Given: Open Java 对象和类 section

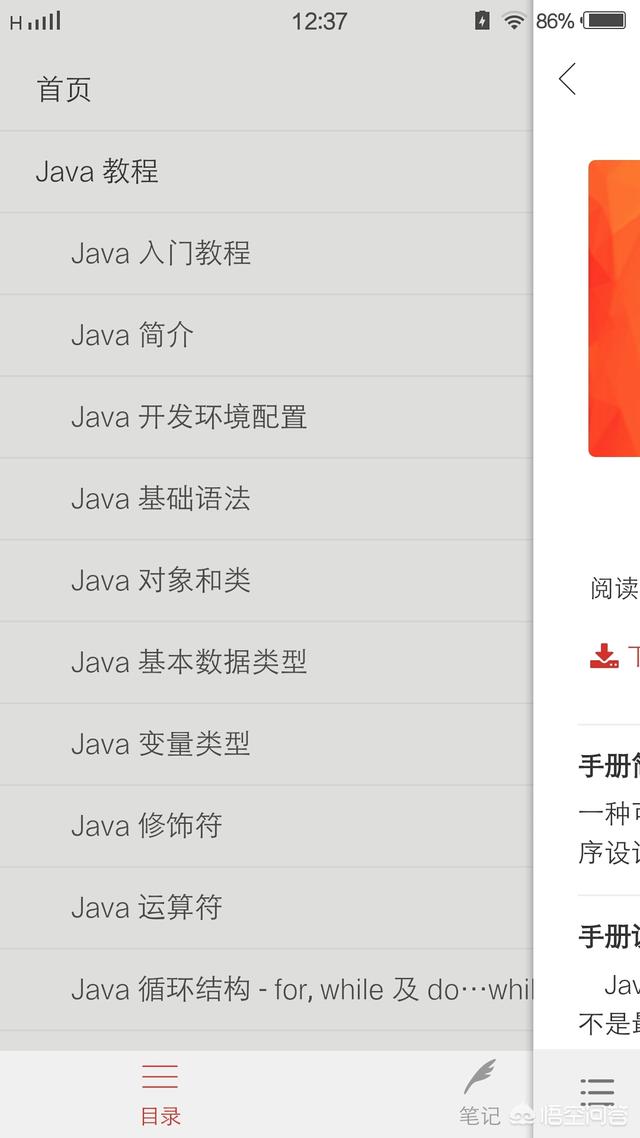Looking at the screenshot, I should click(161, 581).
